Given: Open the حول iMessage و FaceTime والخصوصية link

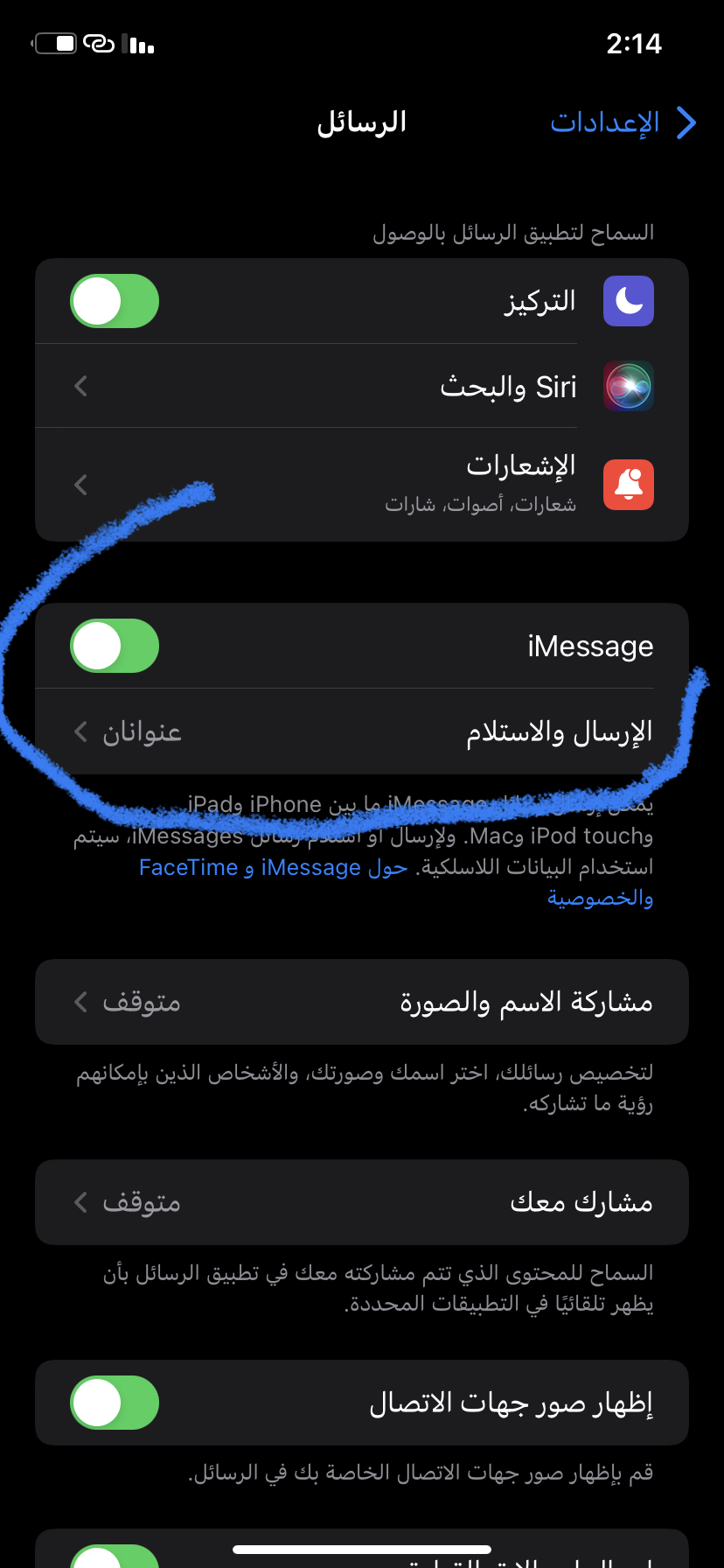Looking at the screenshot, I should coord(273,868).
